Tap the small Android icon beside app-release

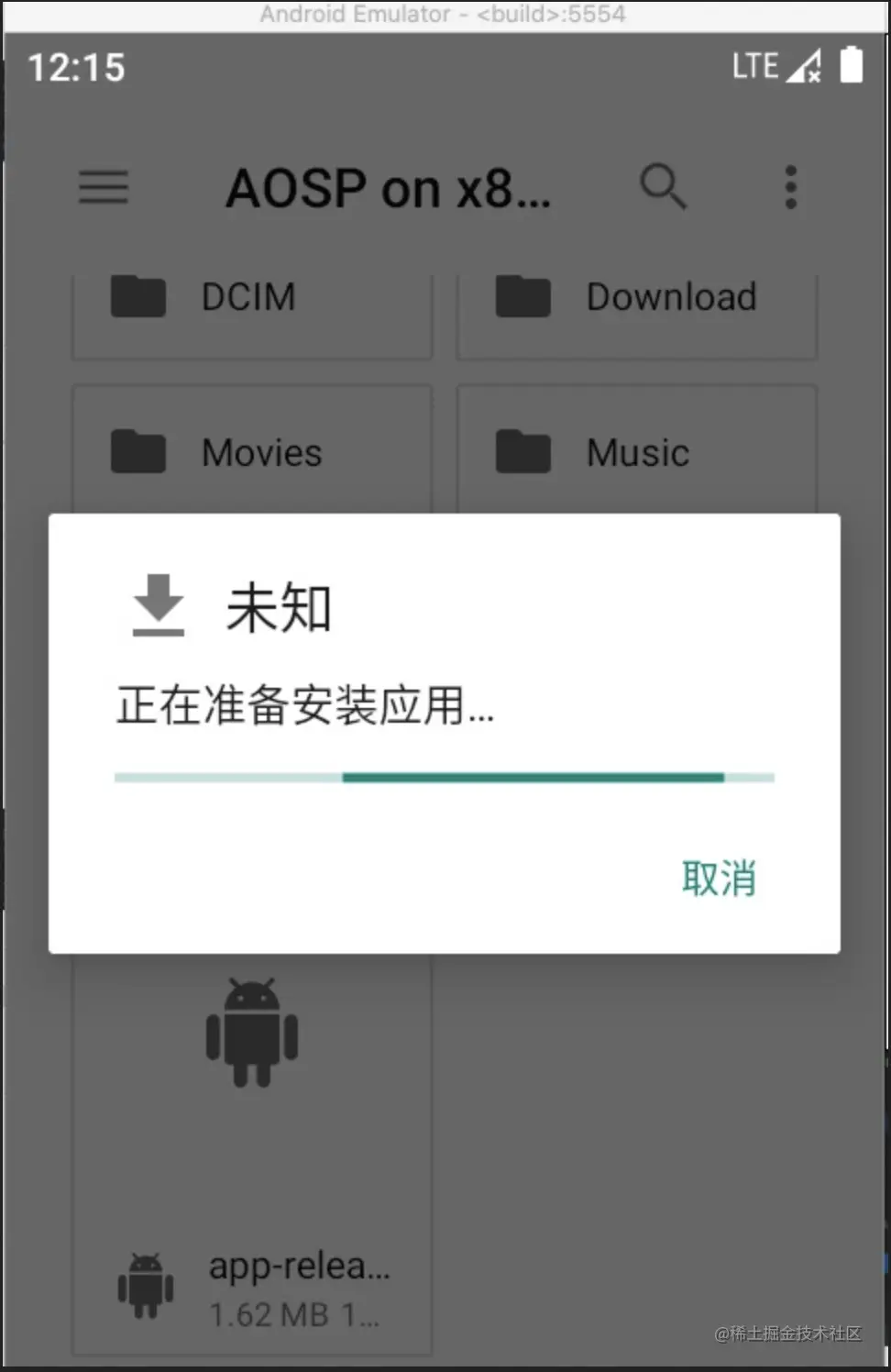pyautogui.click(x=147, y=1287)
